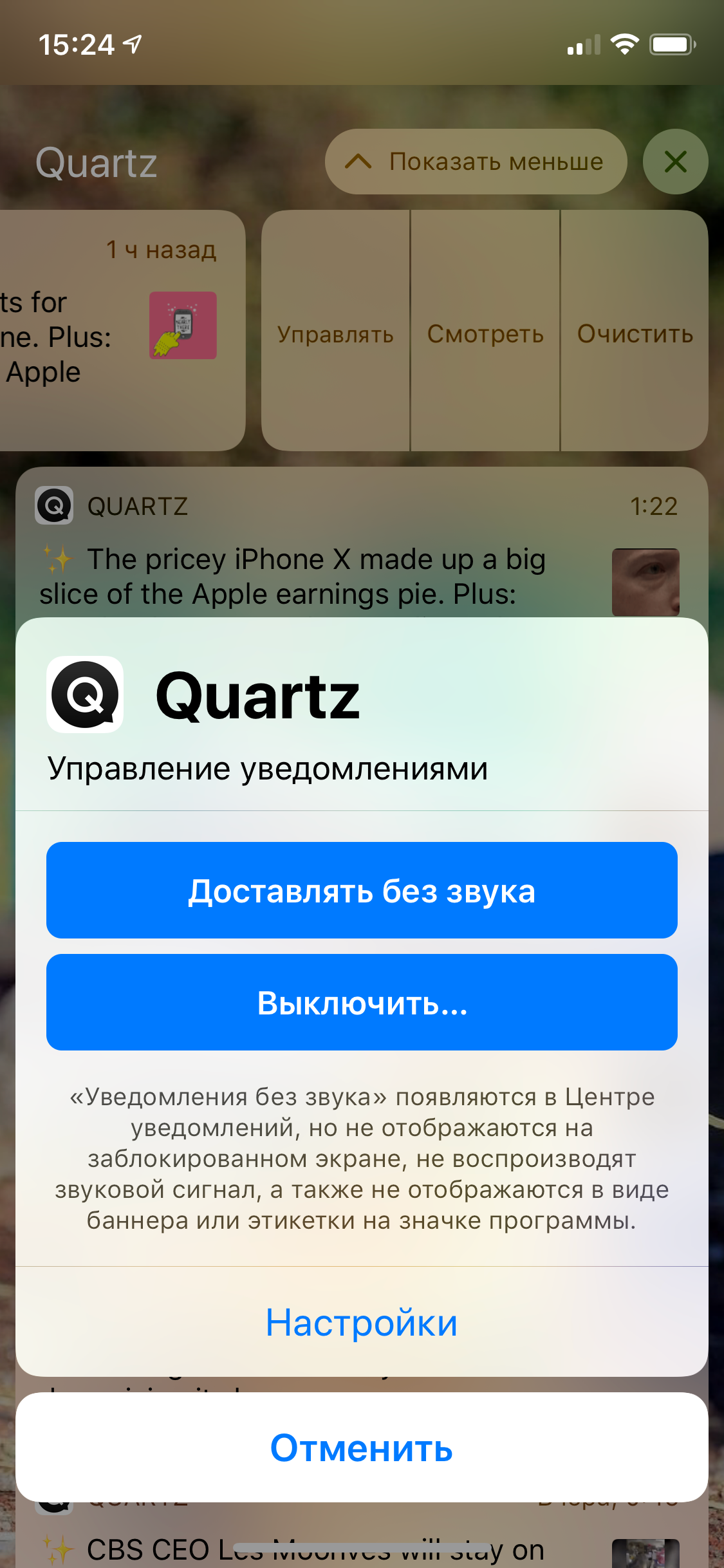
Task: Open Настройки for Quartz notifications
Action: 362,1323
